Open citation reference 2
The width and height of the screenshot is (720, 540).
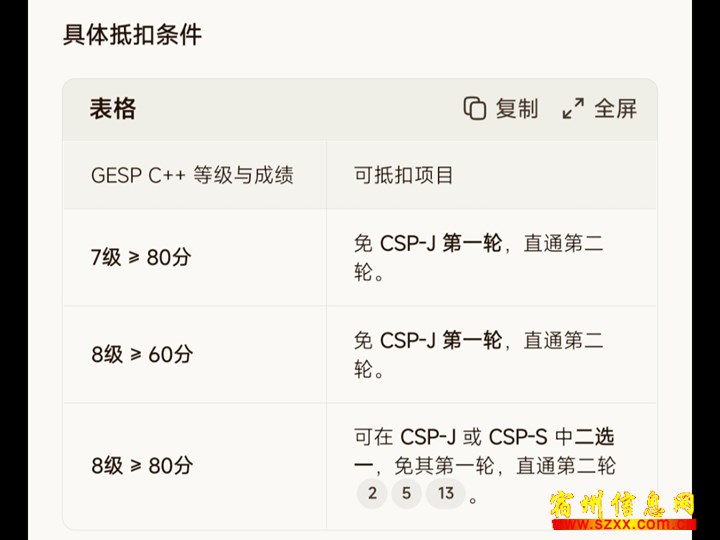[x=372, y=493]
